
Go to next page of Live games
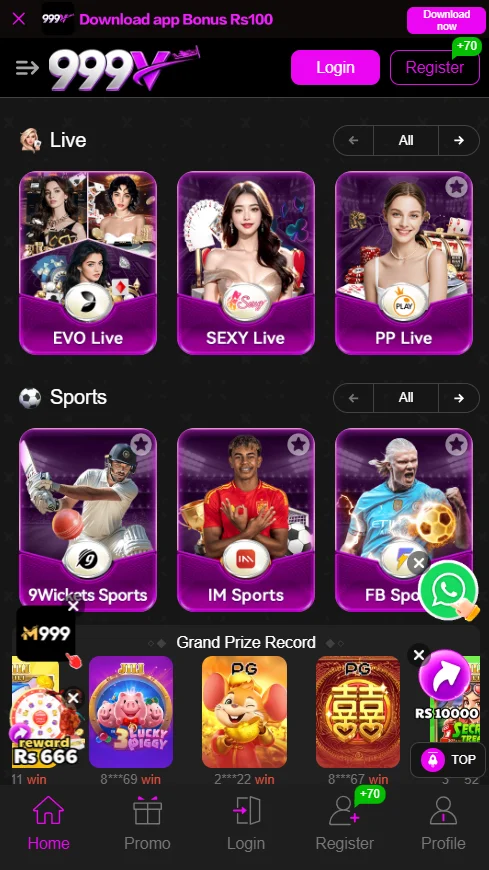(459, 140)
